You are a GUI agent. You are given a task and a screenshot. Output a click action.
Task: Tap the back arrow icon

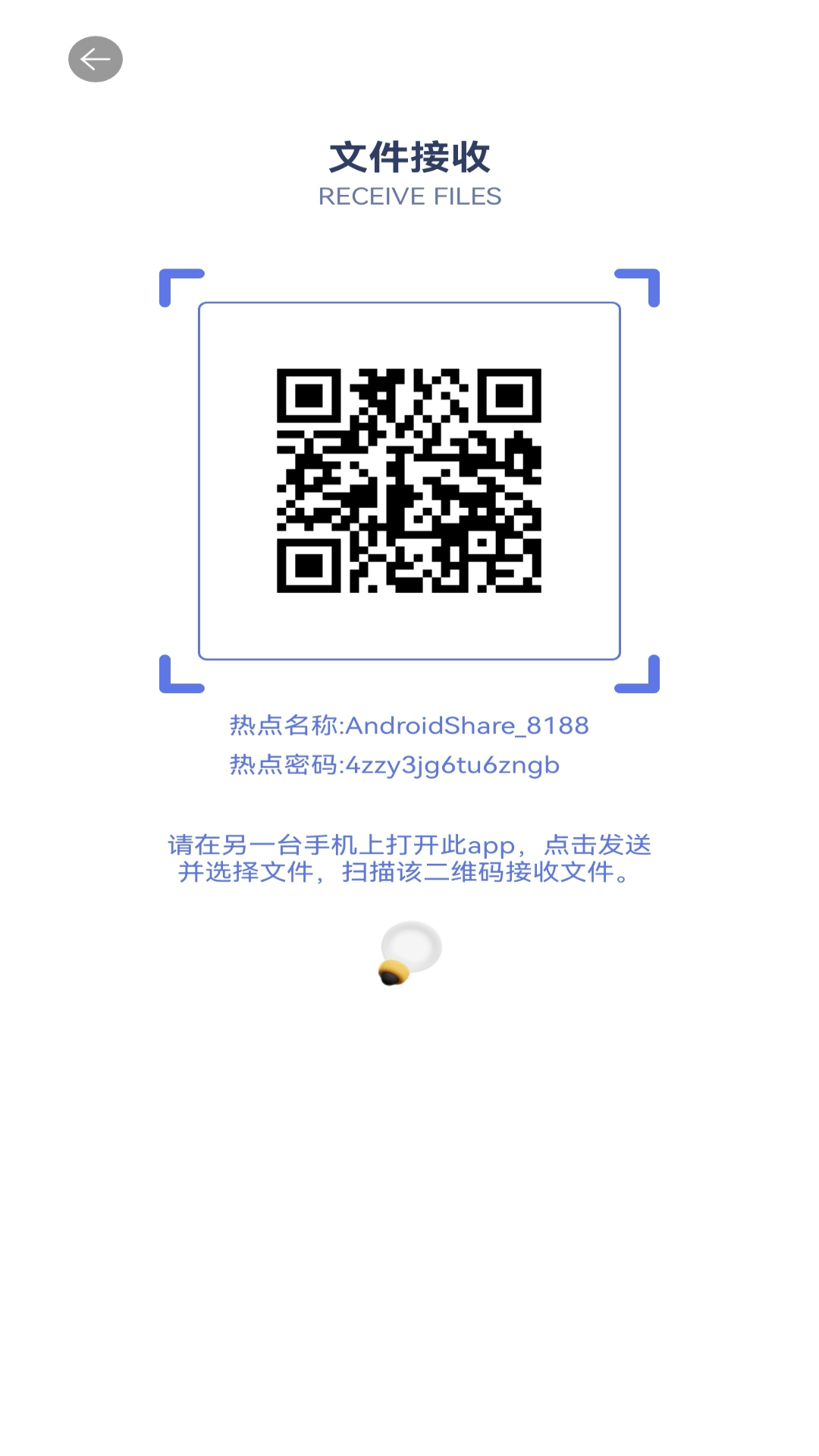[x=94, y=58]
